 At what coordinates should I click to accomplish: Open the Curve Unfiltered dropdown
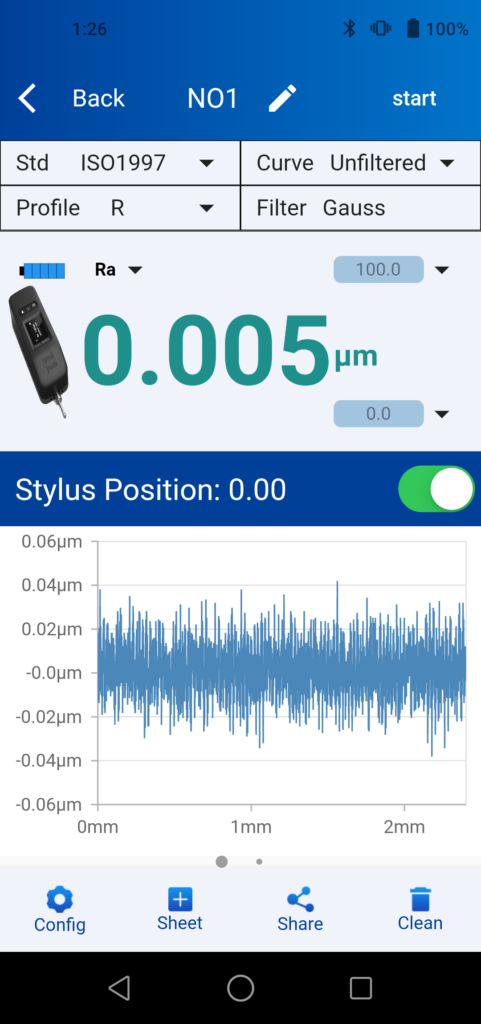(x=360, y=163)
